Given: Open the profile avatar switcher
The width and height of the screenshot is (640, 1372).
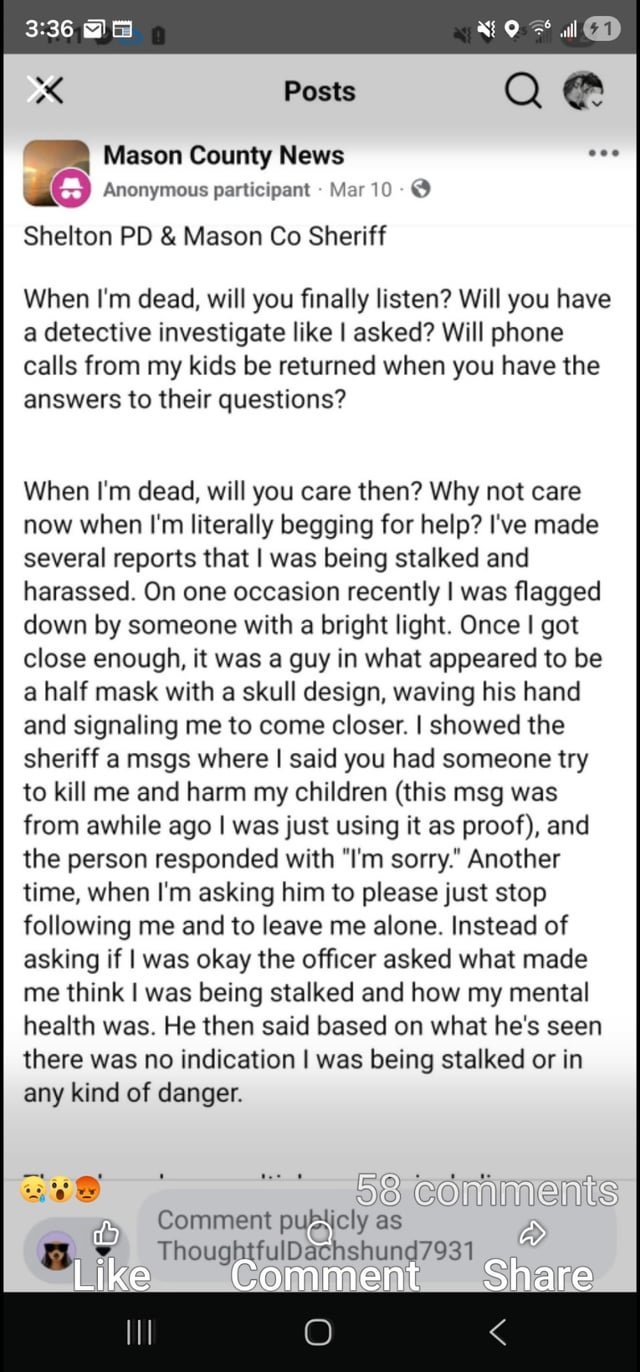Looking at the screenshot, I should [584, 91].
